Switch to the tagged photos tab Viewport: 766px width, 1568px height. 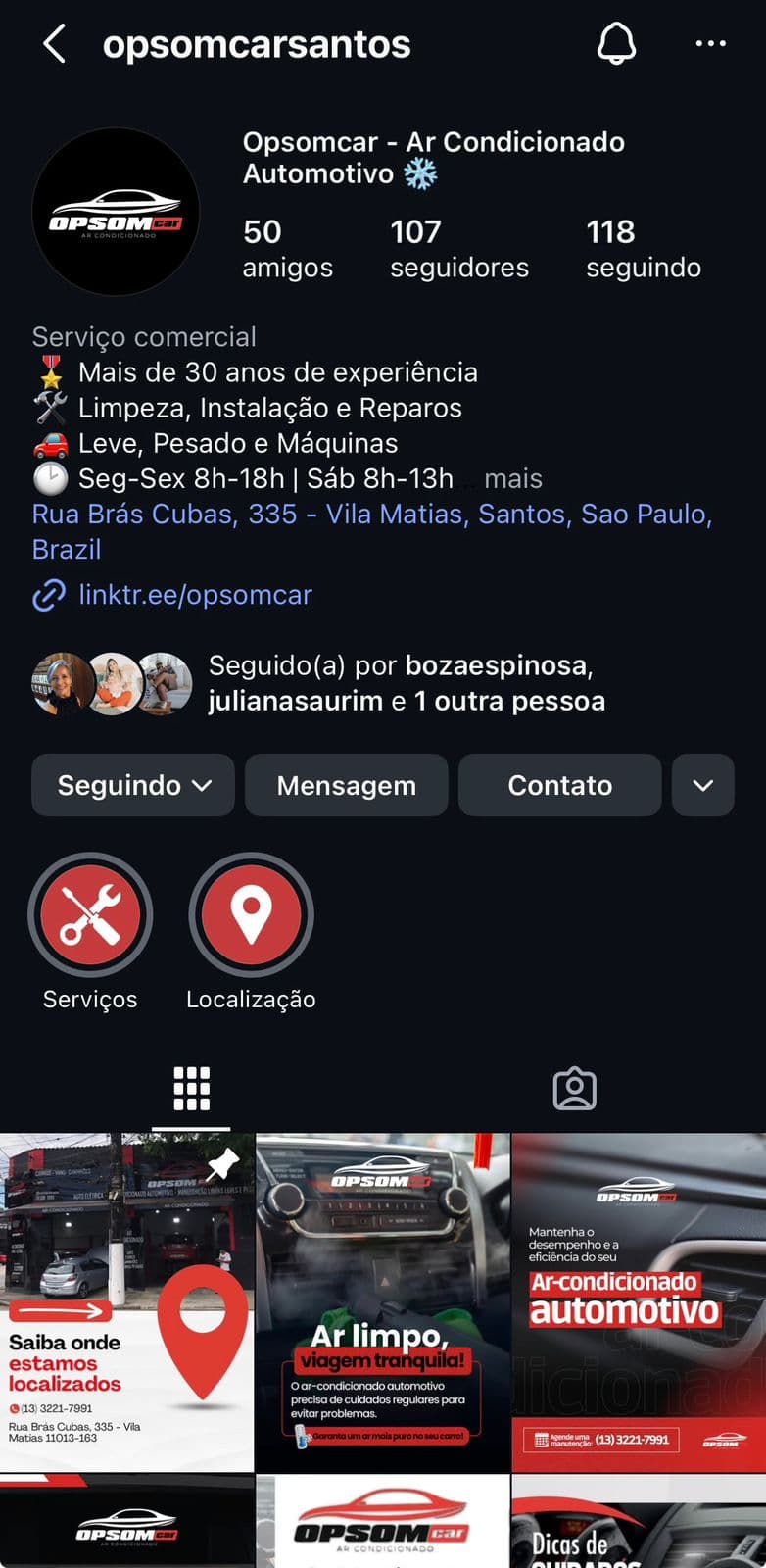click(x=574, y=1086)
